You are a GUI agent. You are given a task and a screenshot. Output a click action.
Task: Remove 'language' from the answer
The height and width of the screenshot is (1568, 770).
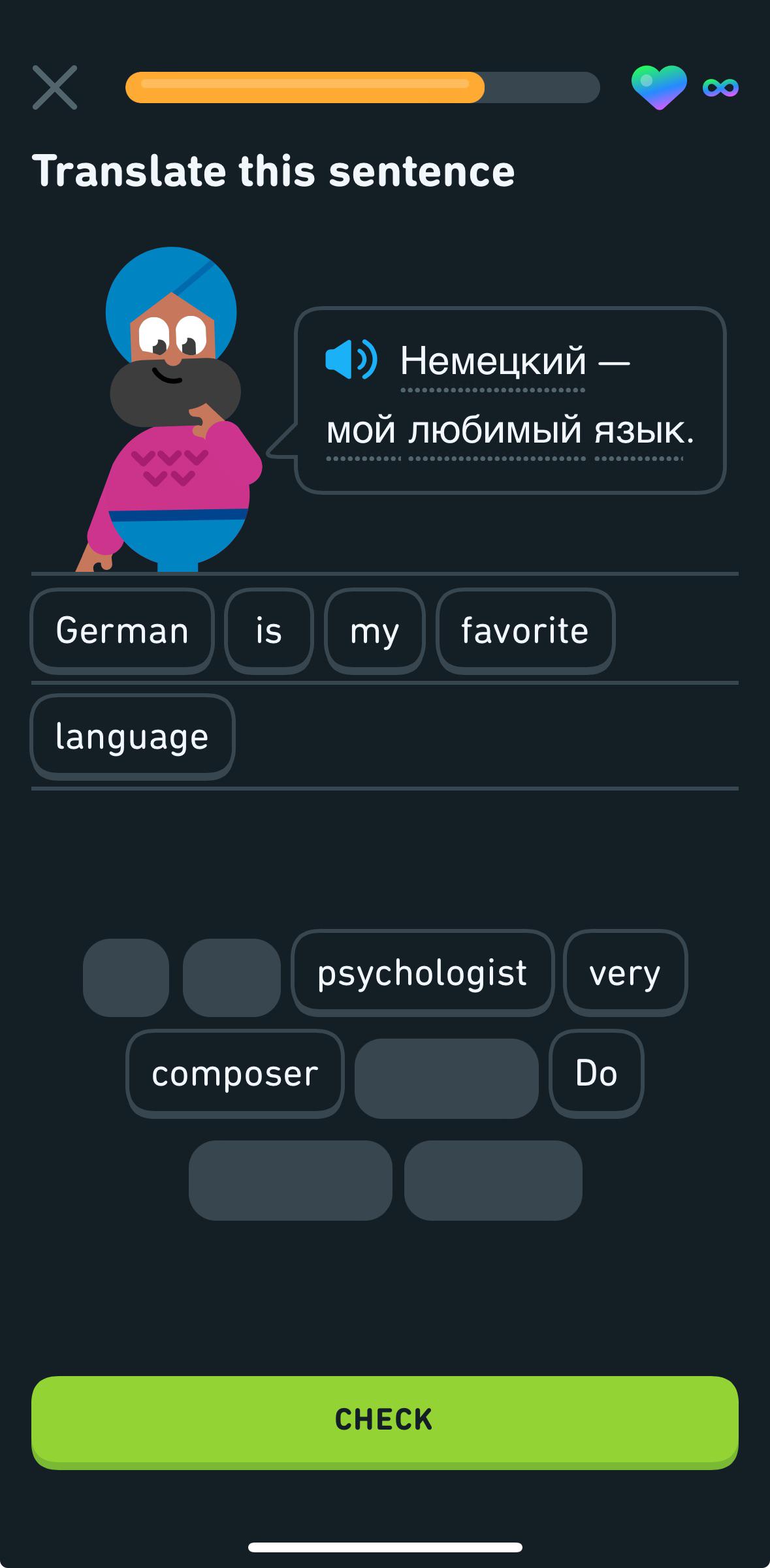(x=132, y=736)
